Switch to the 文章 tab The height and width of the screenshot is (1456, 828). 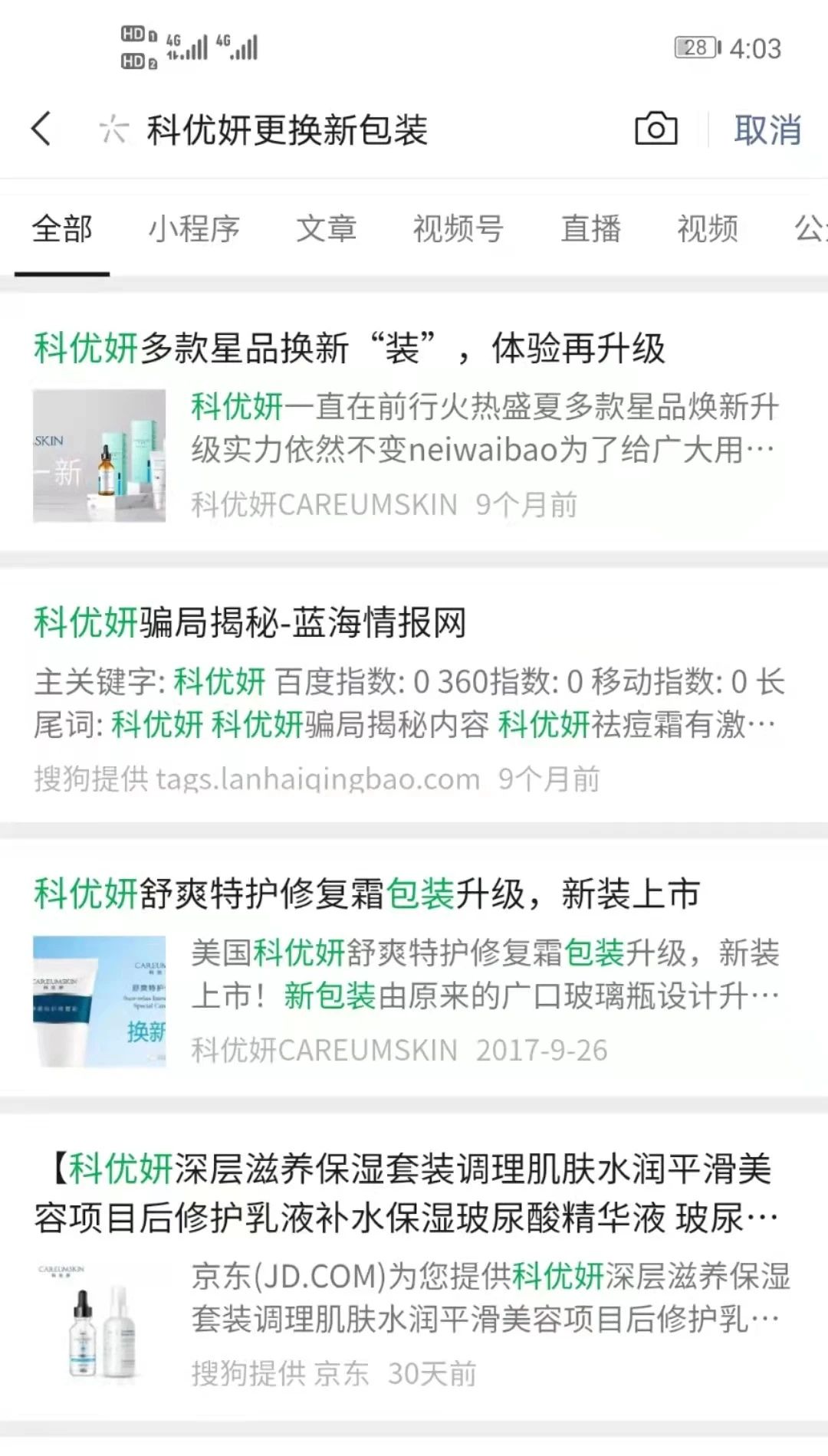pos(327,229)
